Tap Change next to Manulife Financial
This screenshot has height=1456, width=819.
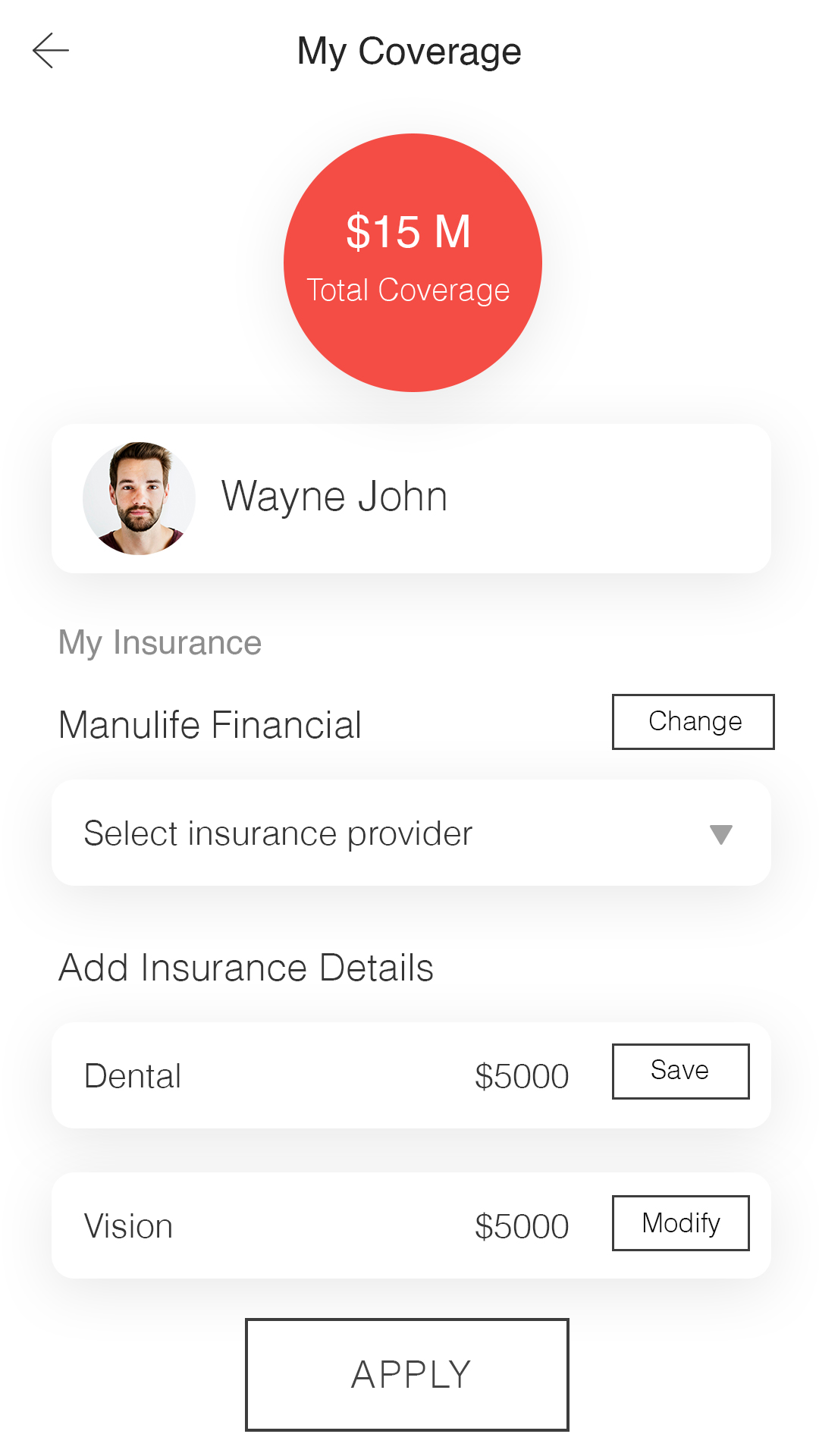tap(693, 722)
